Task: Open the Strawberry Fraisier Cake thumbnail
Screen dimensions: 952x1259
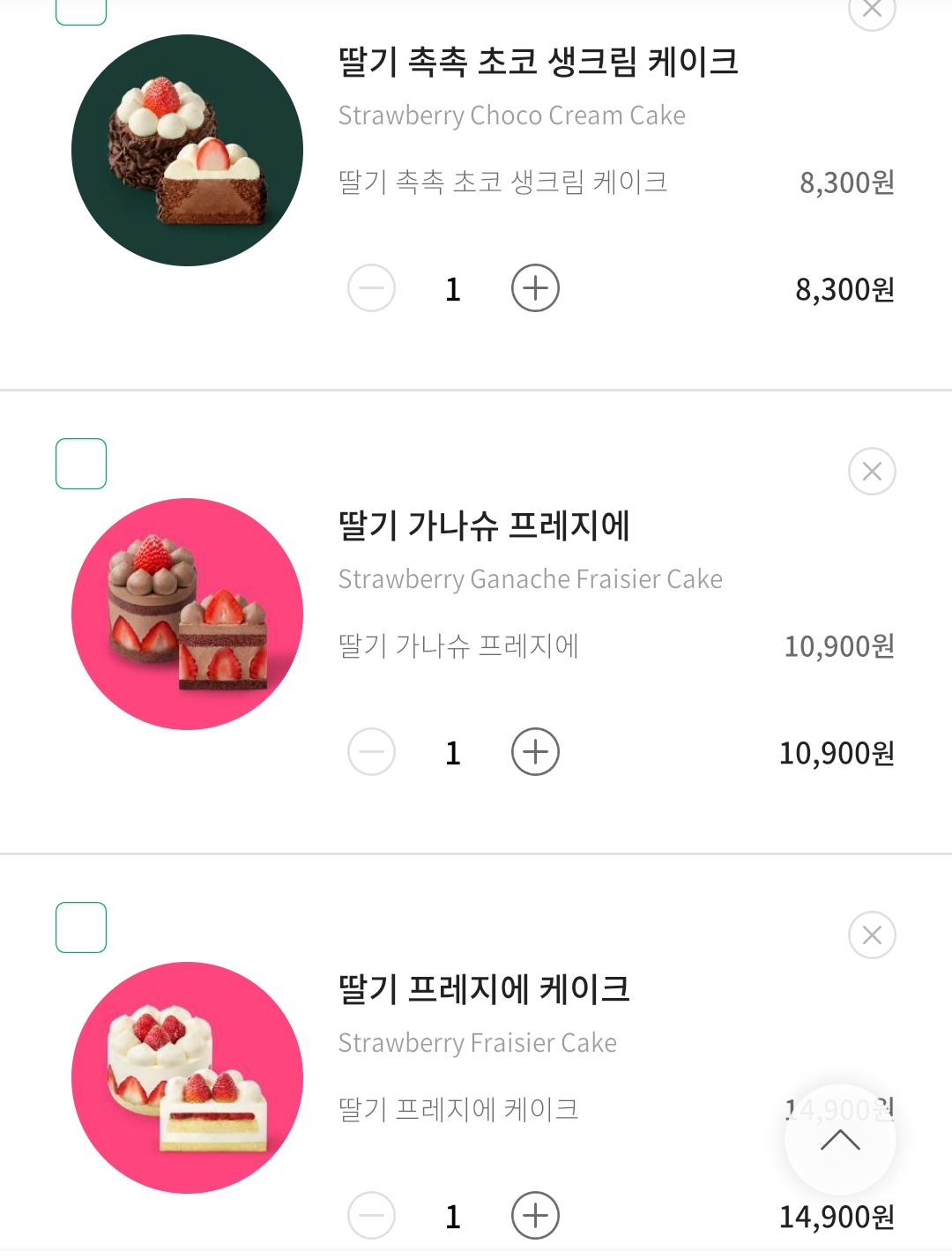Action: coord(187,1078)
